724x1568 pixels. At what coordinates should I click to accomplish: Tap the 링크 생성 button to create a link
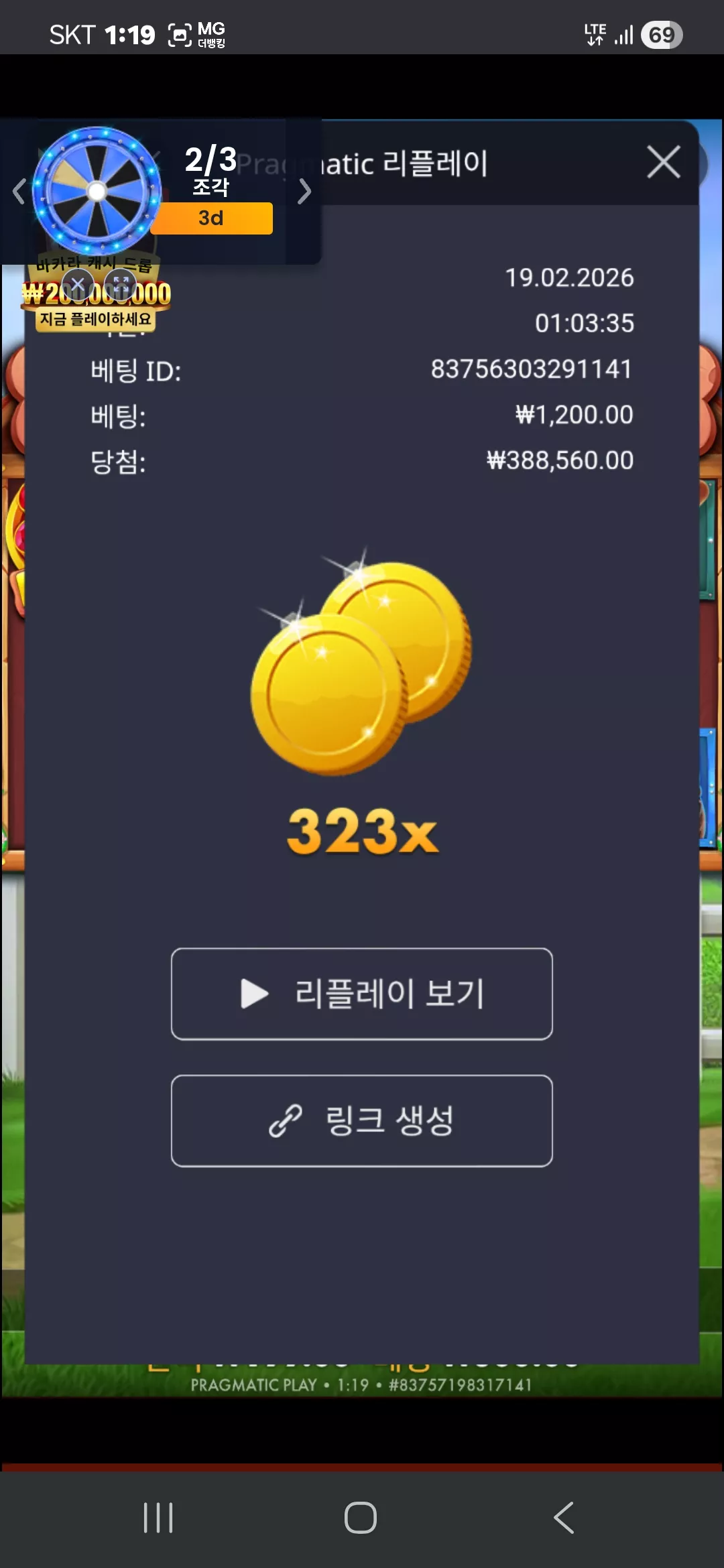pyautogui.click(x=362, y=1121)
